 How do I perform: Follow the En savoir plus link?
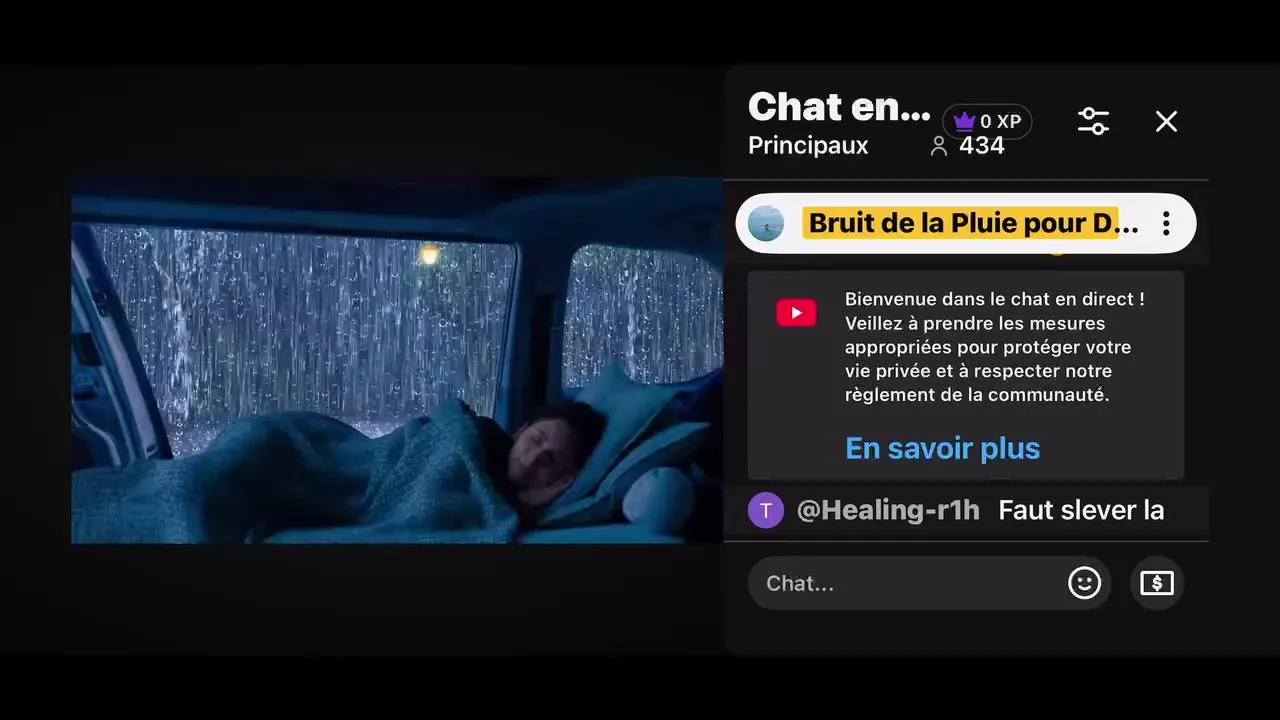click(x=942, y=448)
